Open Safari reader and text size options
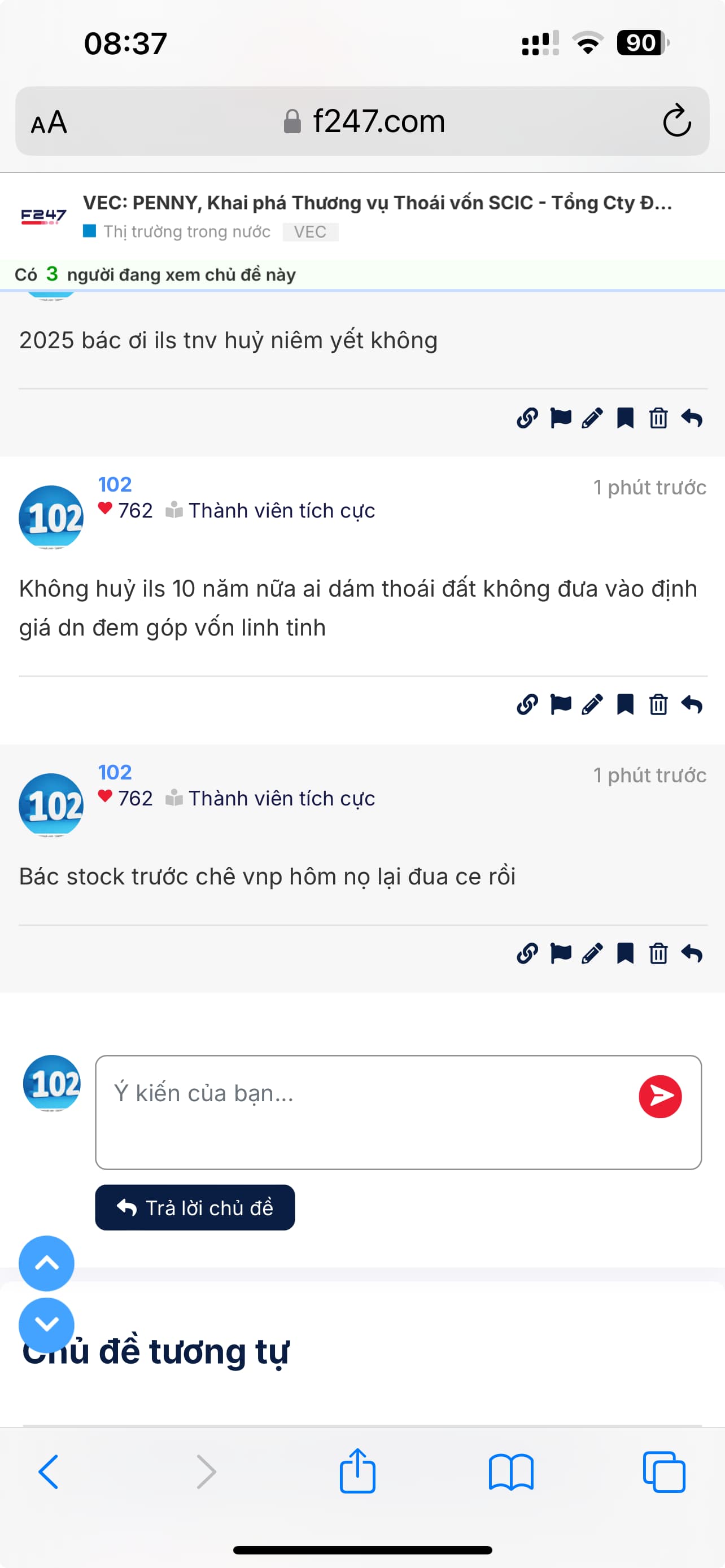This screenshot has width=725, height=1568. coord(49,122)
